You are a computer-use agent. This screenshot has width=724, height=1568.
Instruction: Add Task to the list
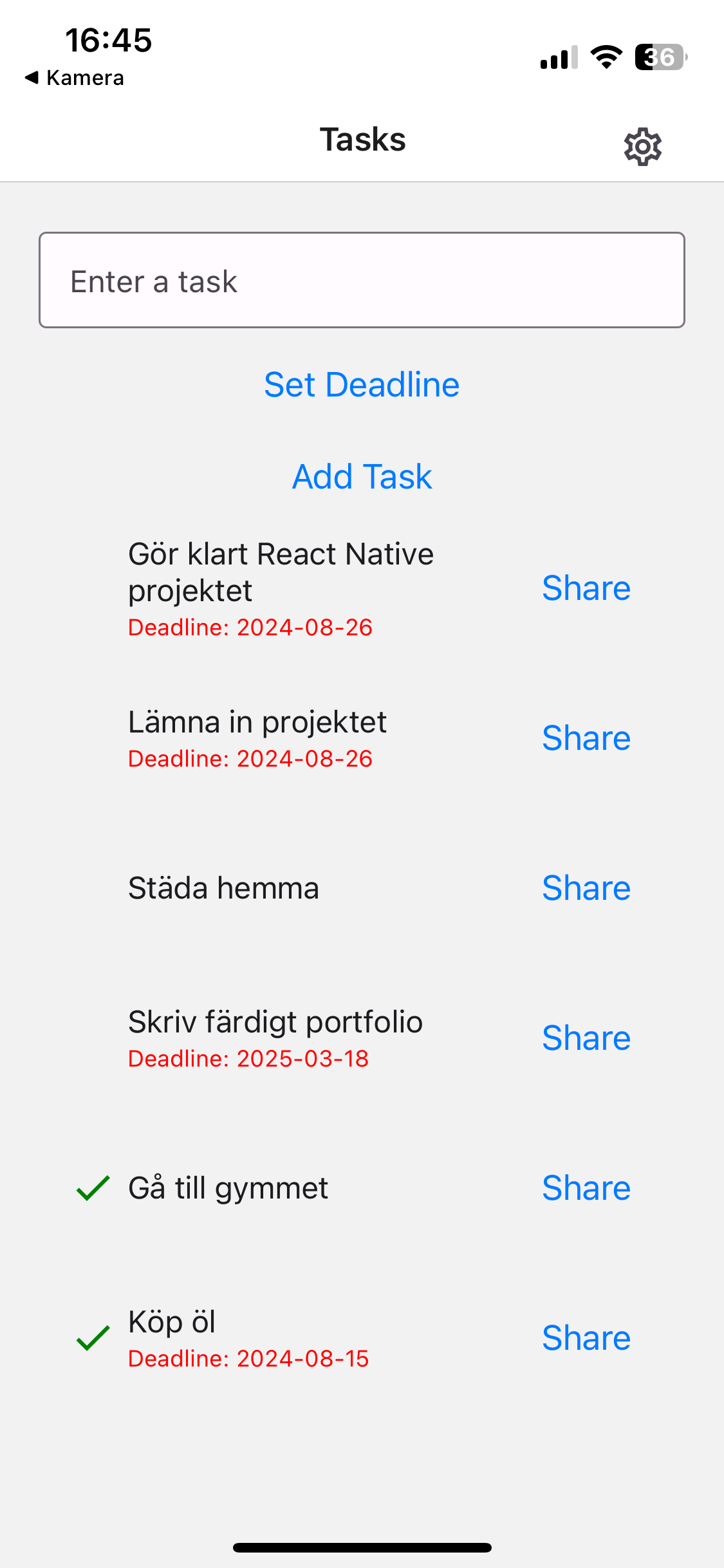[362, 477]
